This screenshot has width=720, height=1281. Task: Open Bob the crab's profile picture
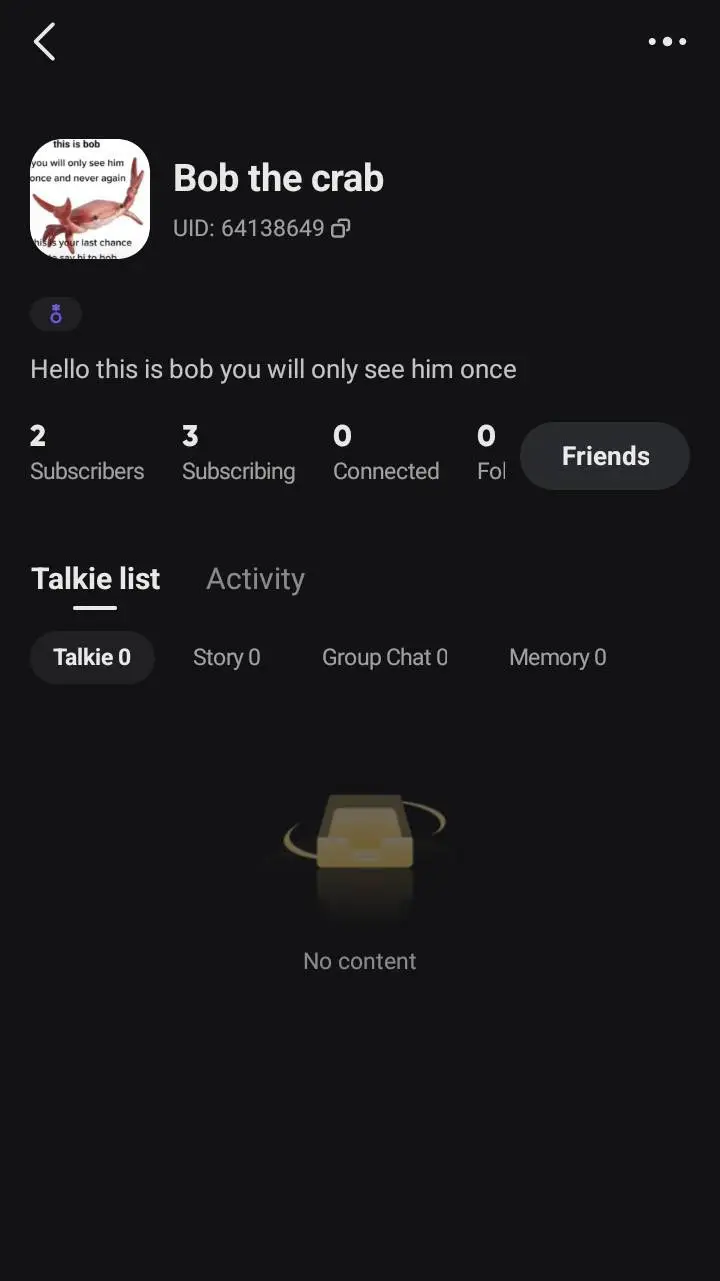click(x=90, y=199)
